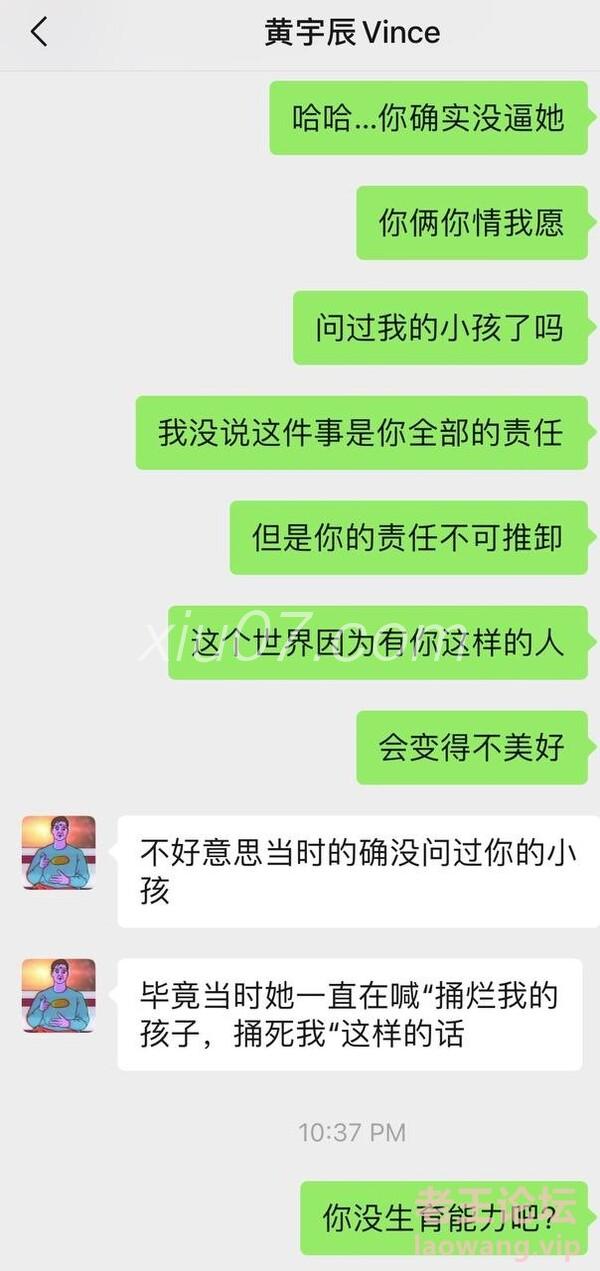The height and width of the screenshot is (1271, 600).
Task: Go back from the chat with 黄宇辰 Vince
Action: [x=38, y=33]
